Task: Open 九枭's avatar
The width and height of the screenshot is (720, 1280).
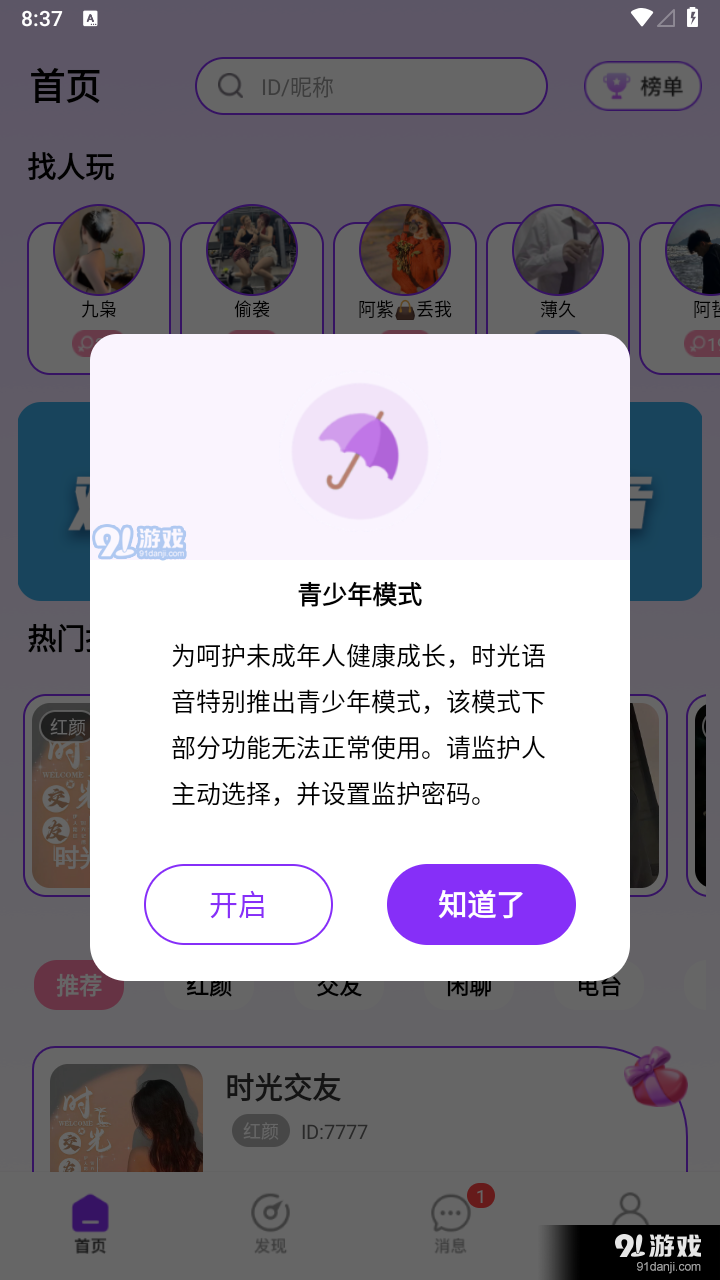Action: click(100, 249)
